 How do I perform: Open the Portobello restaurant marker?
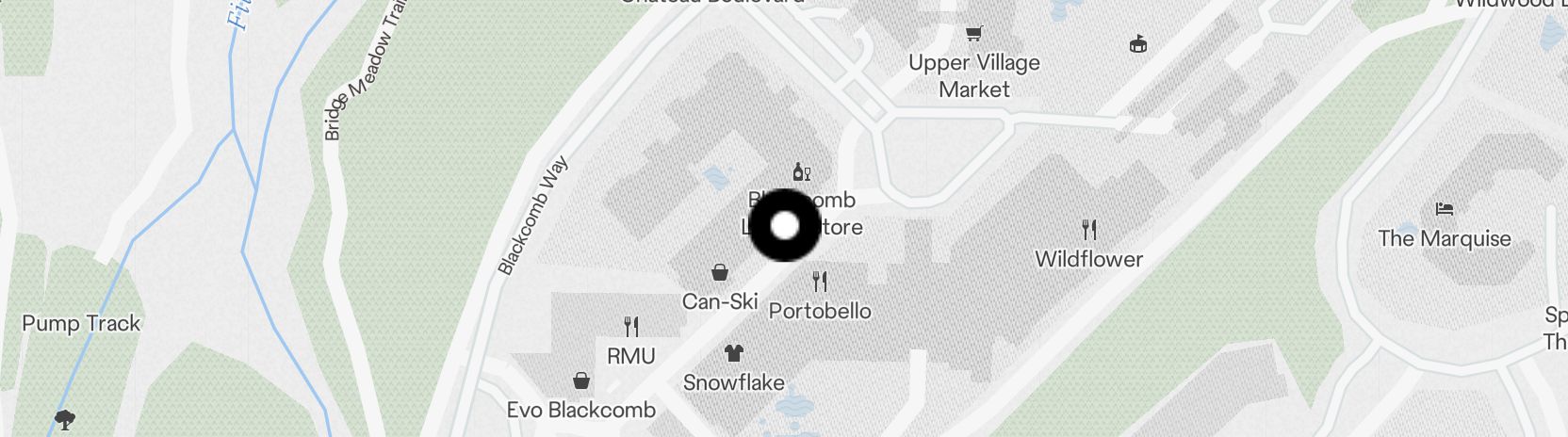[x=820, y=282]
